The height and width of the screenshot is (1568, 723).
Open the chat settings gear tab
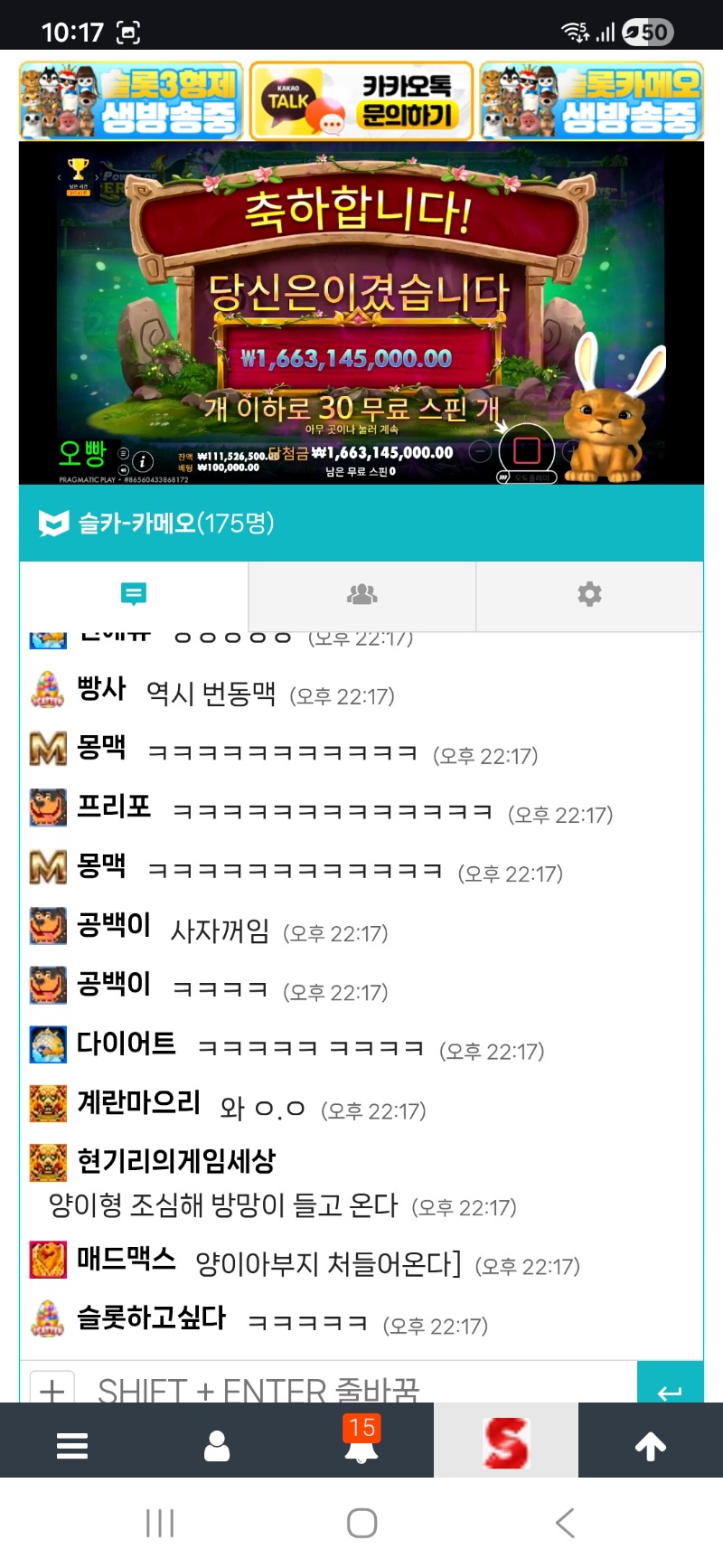(x=589, y=594)
